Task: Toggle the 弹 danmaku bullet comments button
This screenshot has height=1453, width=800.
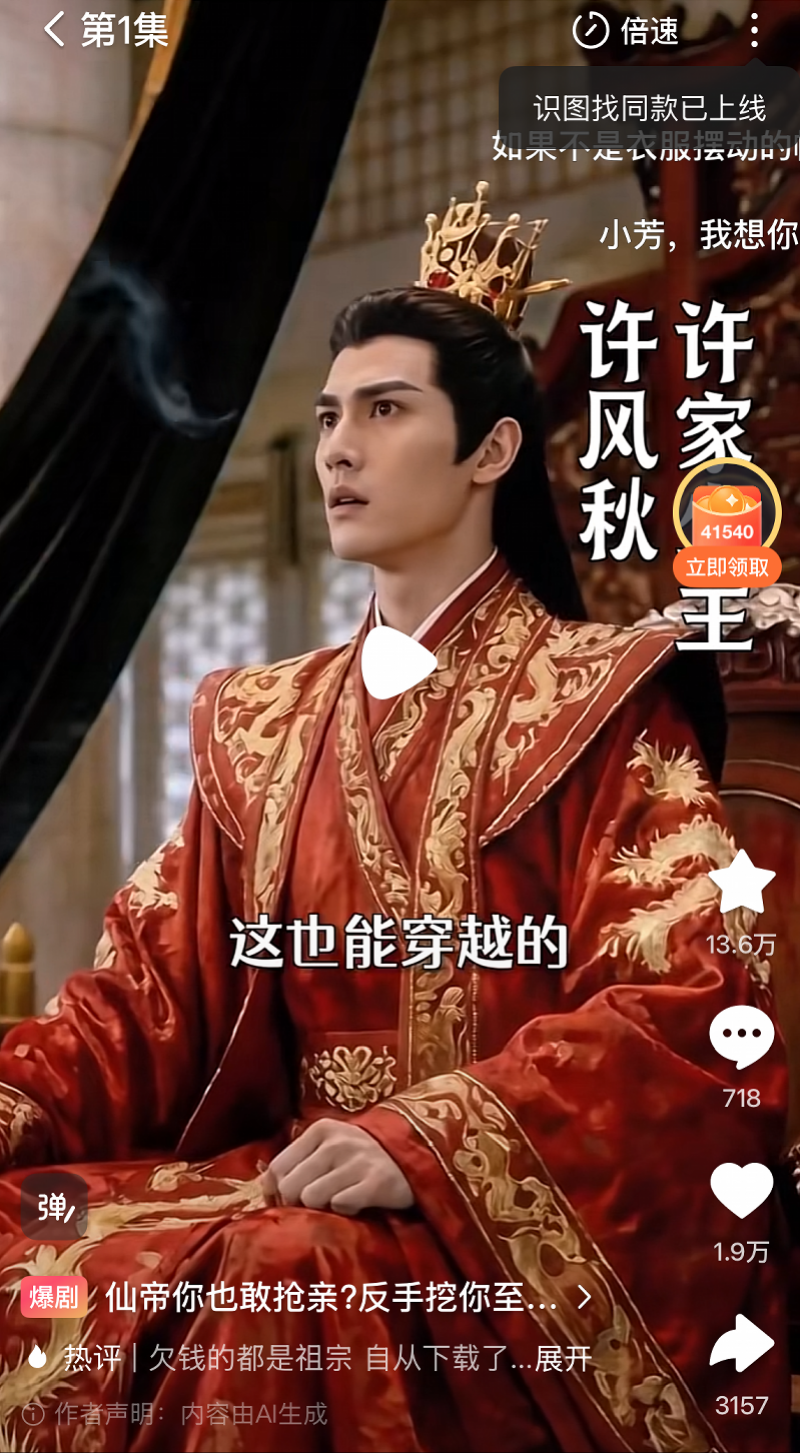Action: point(54,1207)
